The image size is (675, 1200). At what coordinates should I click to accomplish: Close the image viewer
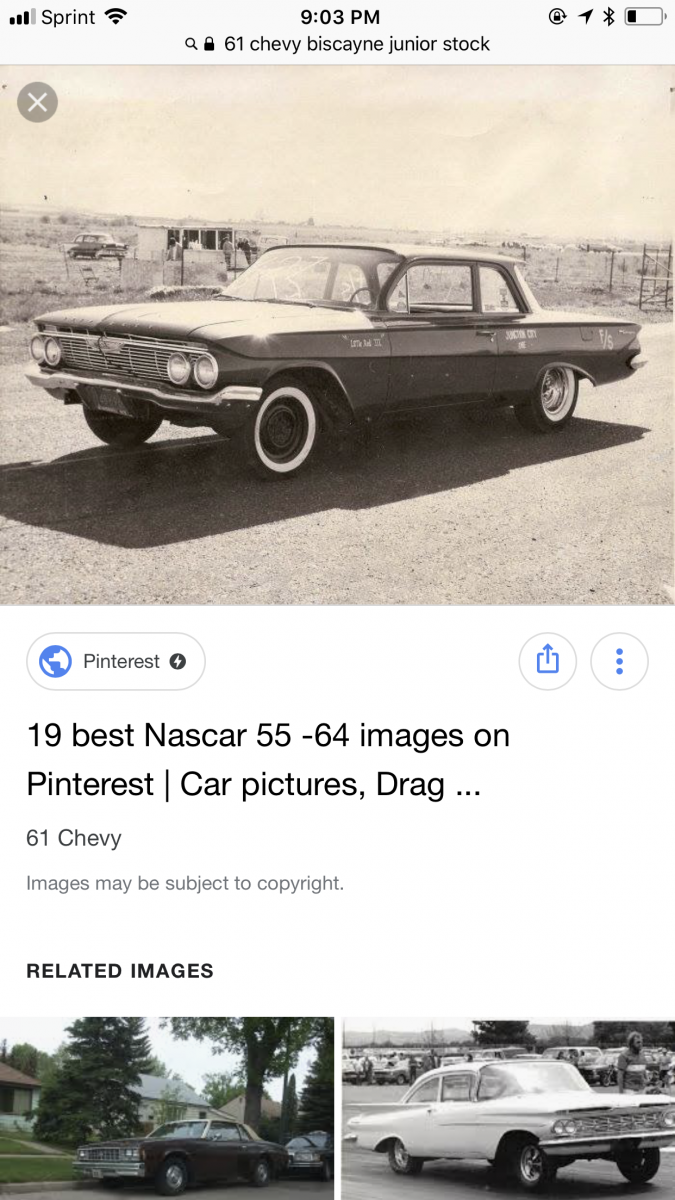tap(37, 102)
